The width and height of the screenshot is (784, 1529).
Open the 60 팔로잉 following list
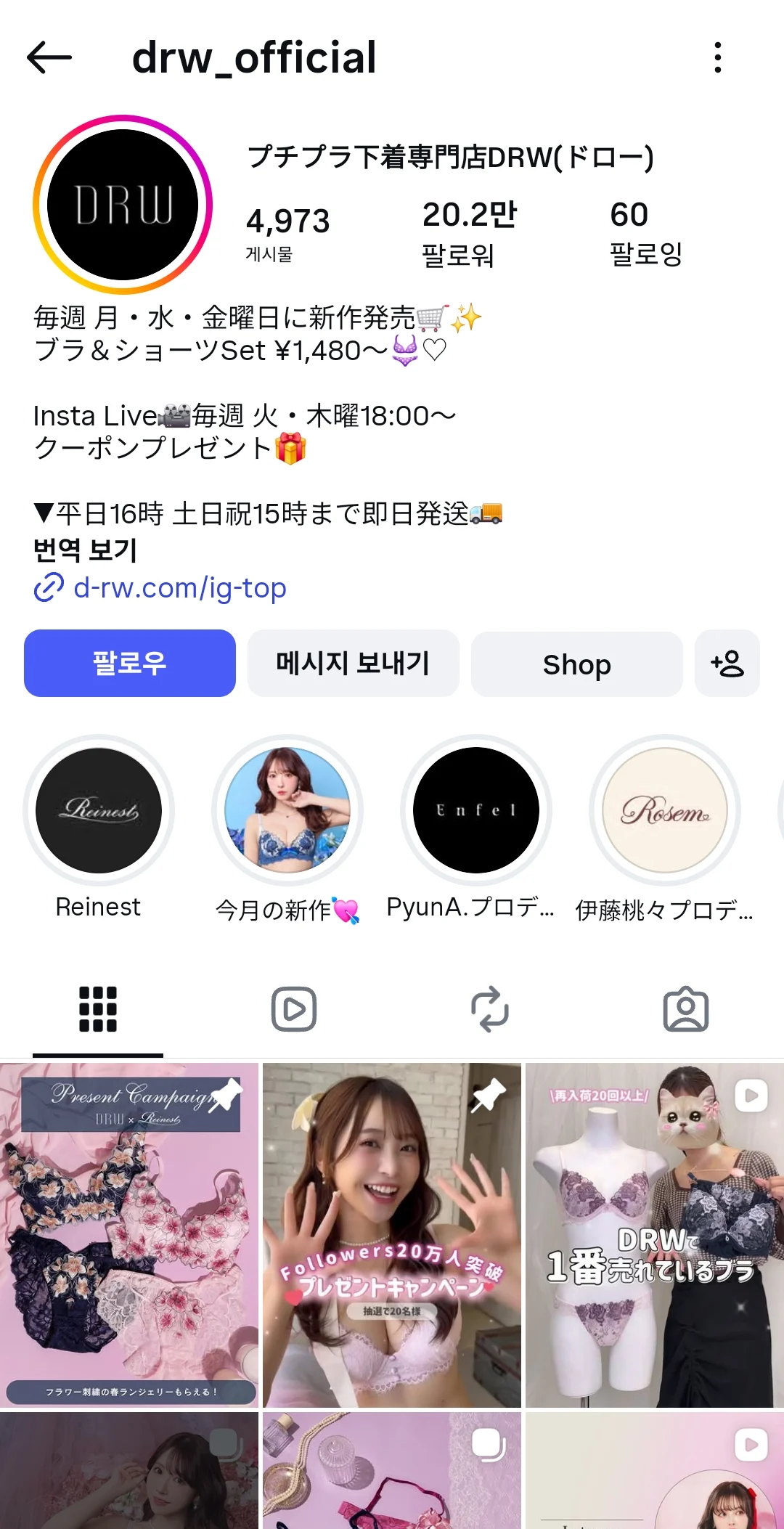point(645,234)
